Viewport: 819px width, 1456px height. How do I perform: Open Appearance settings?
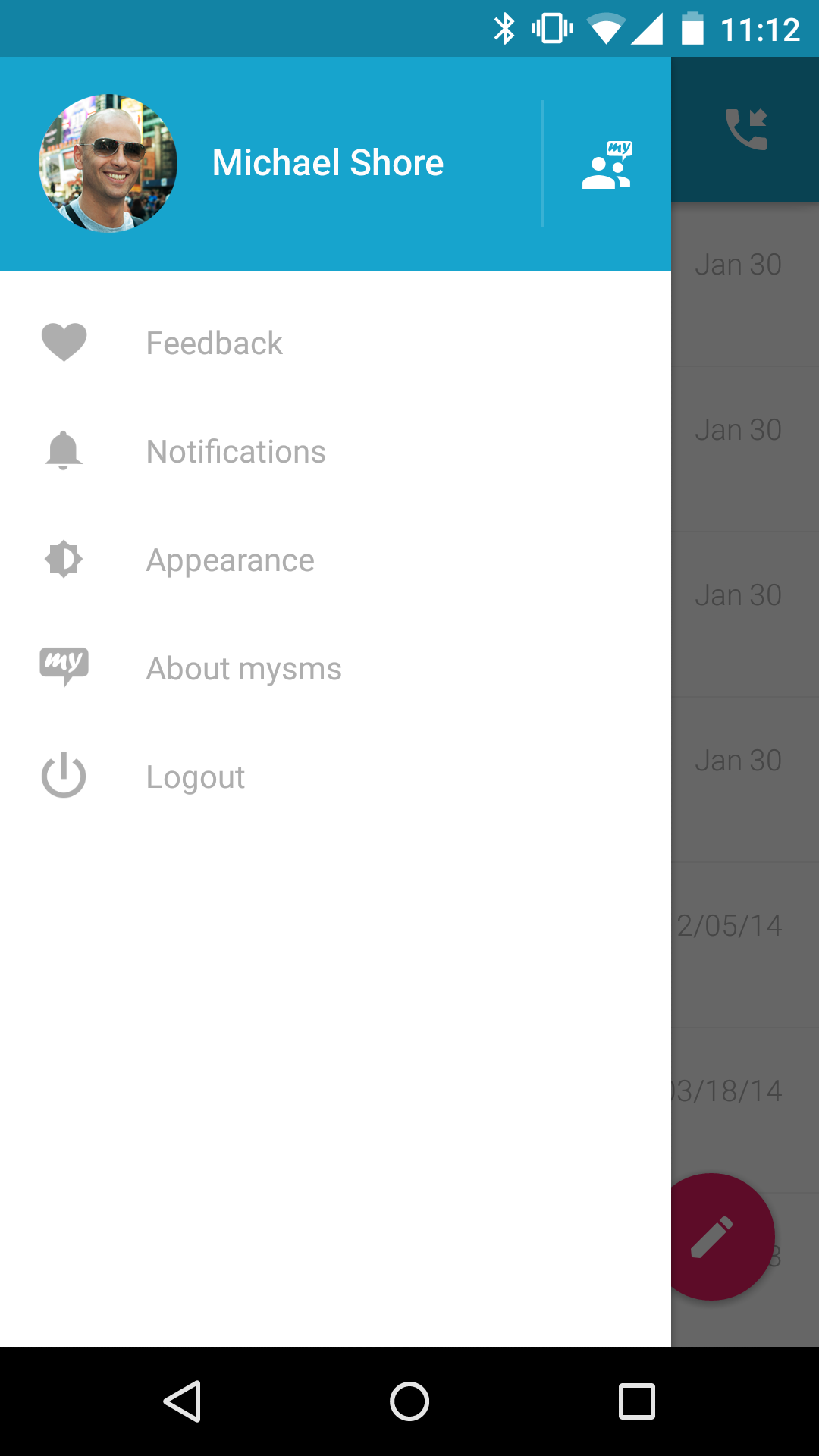[230, 560]
